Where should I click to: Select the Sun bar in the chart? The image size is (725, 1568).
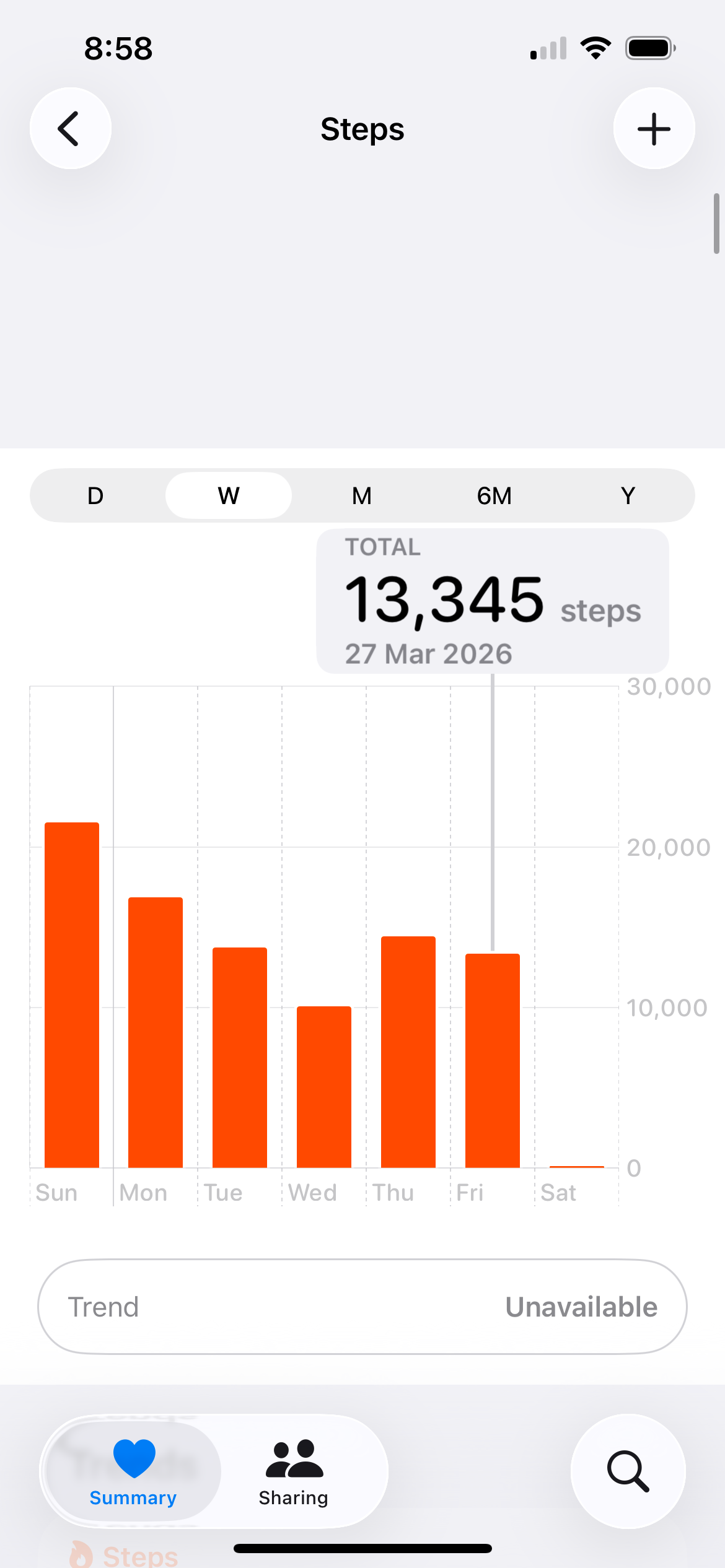click(72, 995)
